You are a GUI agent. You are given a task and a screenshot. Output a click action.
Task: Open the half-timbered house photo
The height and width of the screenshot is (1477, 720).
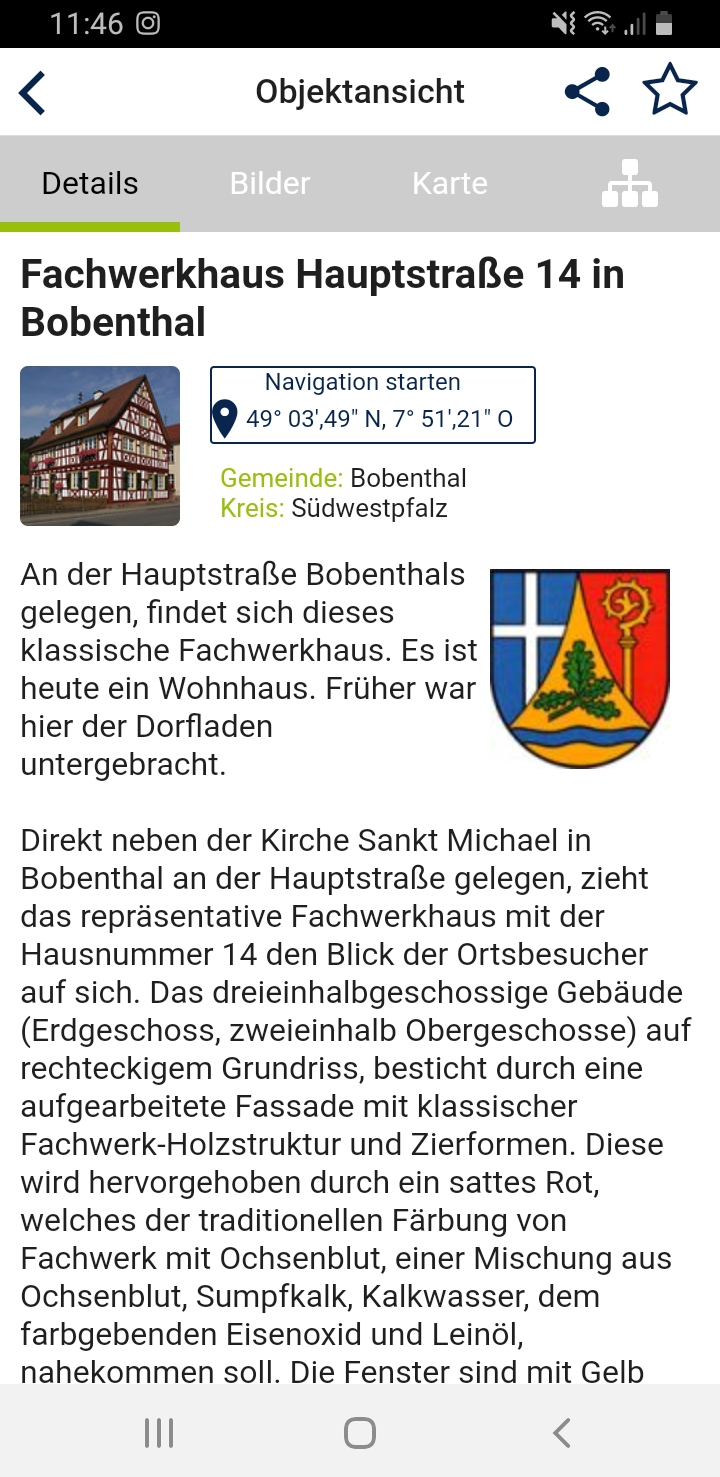point(100,446)
